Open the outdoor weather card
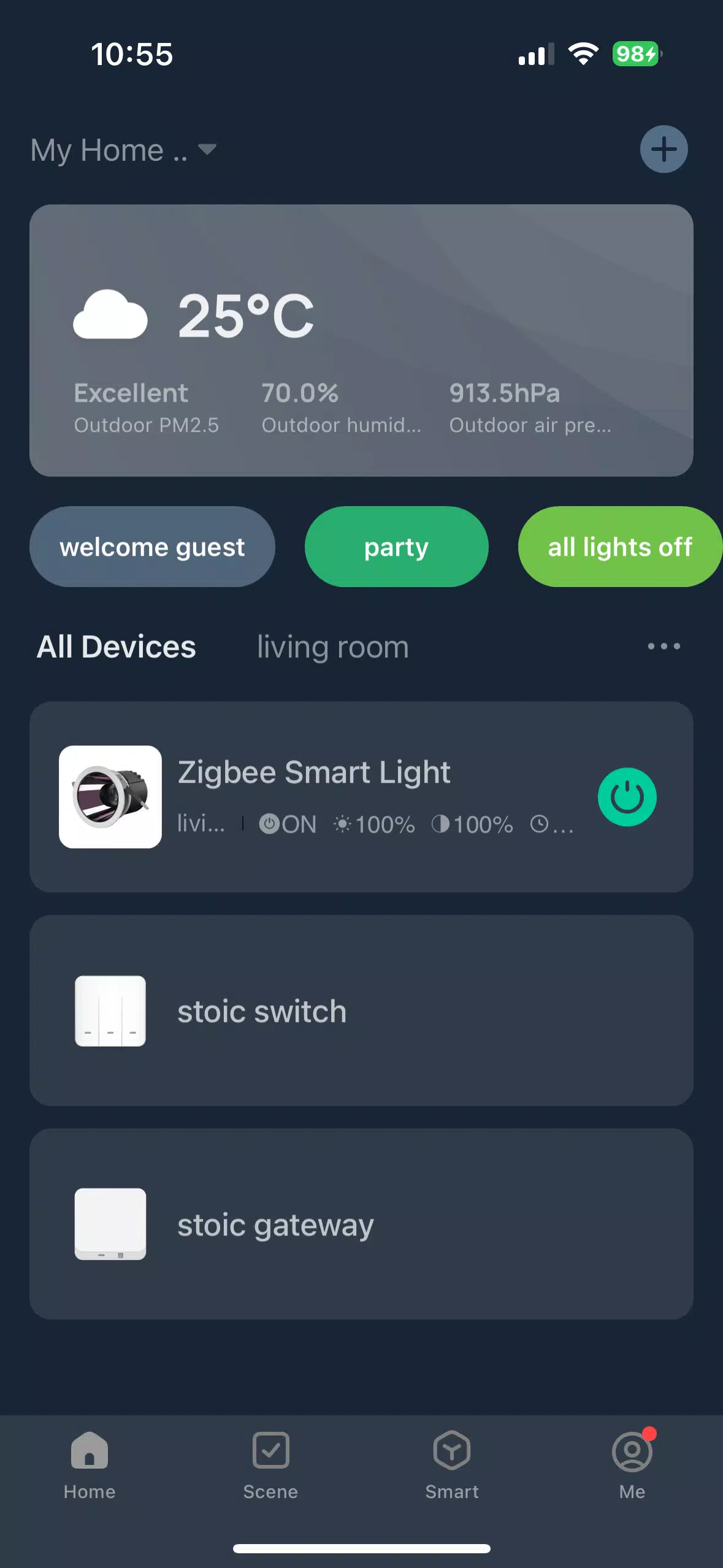Image resolution: width=723 pixels, height=1568 pixels. point(361,340)
